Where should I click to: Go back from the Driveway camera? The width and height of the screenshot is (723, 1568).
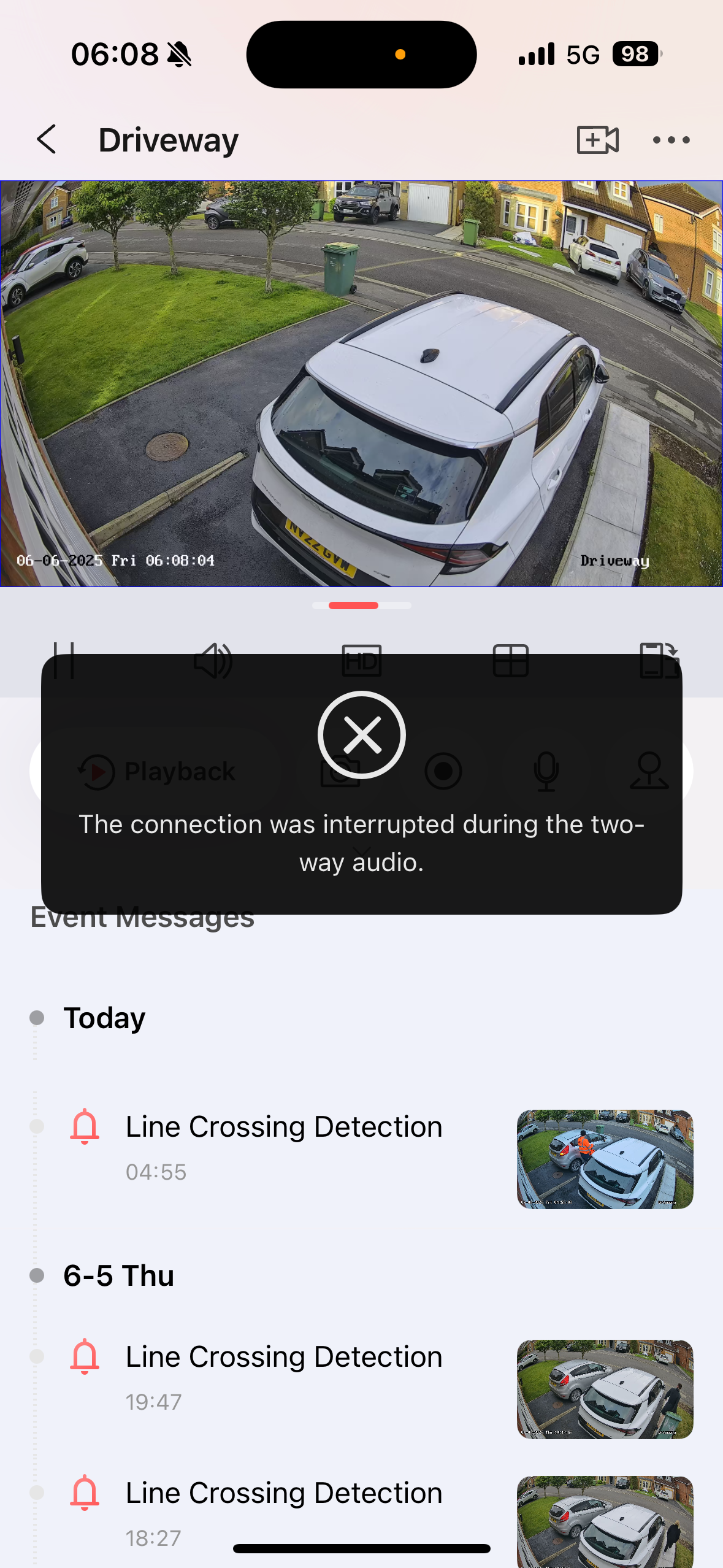pyautogui.click(x=47, y=140)
